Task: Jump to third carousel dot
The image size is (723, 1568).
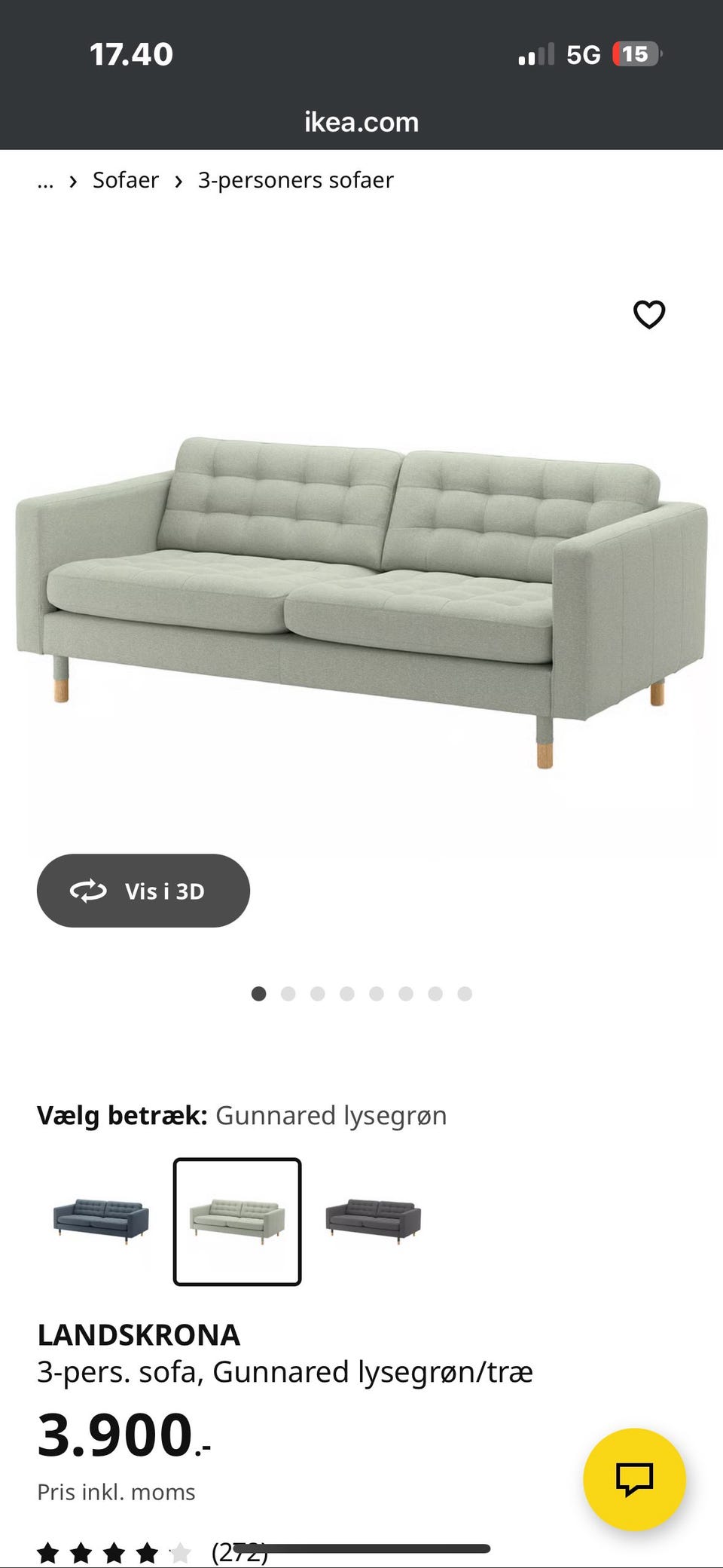Action: click(x=317, y=994)
